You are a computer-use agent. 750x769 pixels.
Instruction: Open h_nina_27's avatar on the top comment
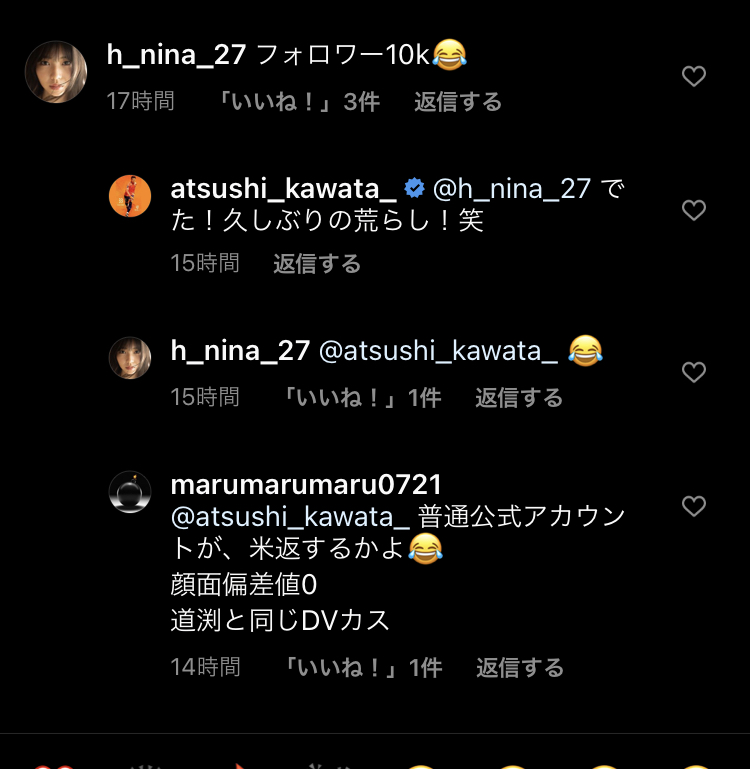click(x=56, y=72)
